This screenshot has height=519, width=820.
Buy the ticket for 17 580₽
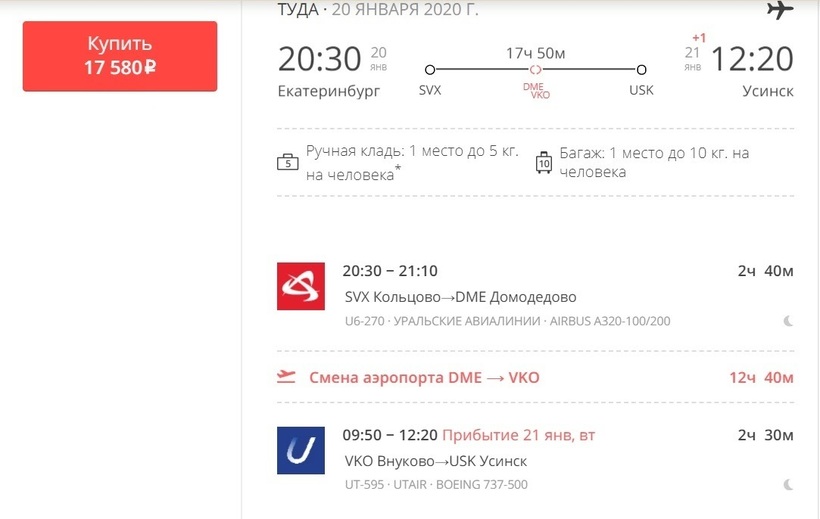click(x=120, y=56)
